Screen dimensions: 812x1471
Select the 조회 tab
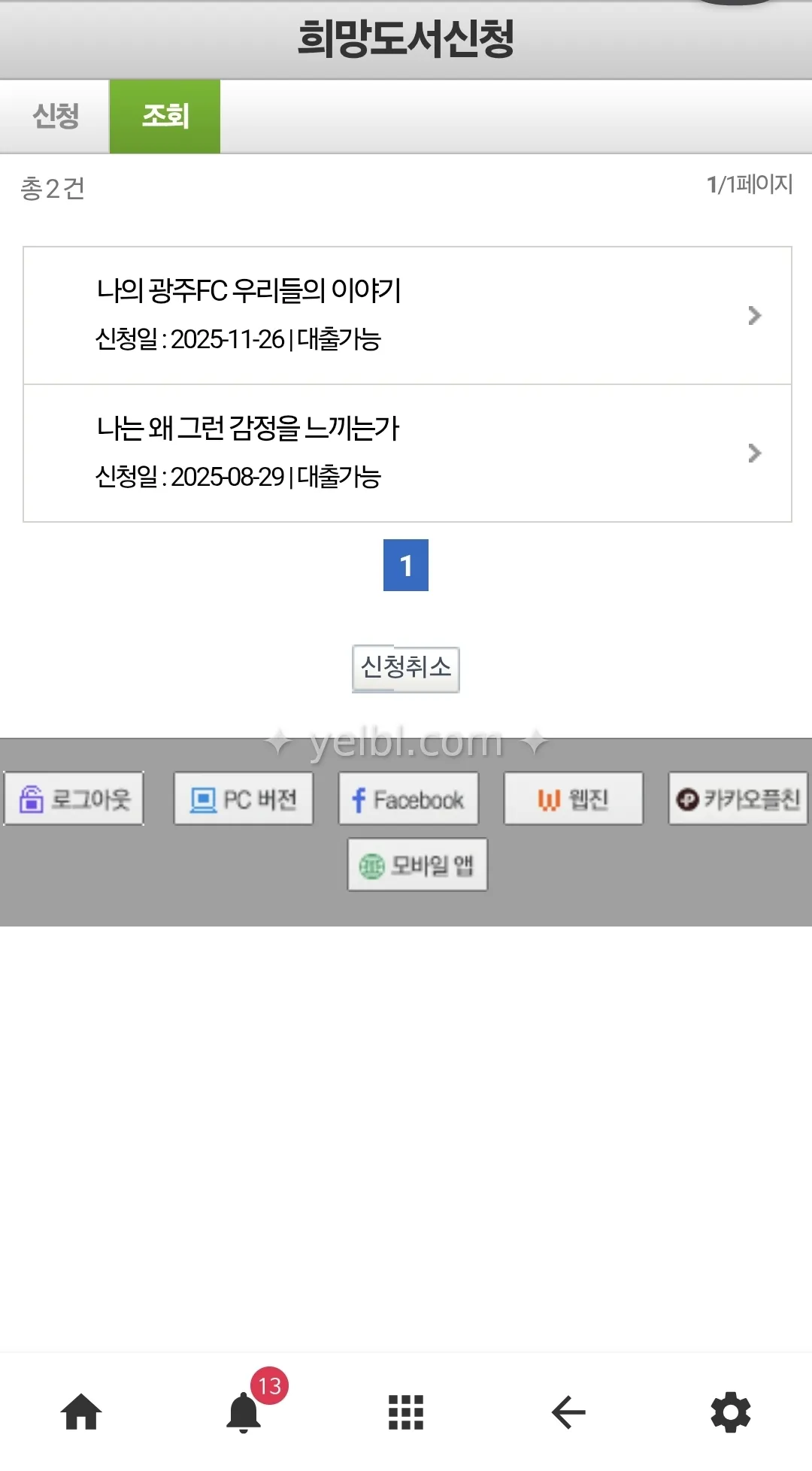165,117
